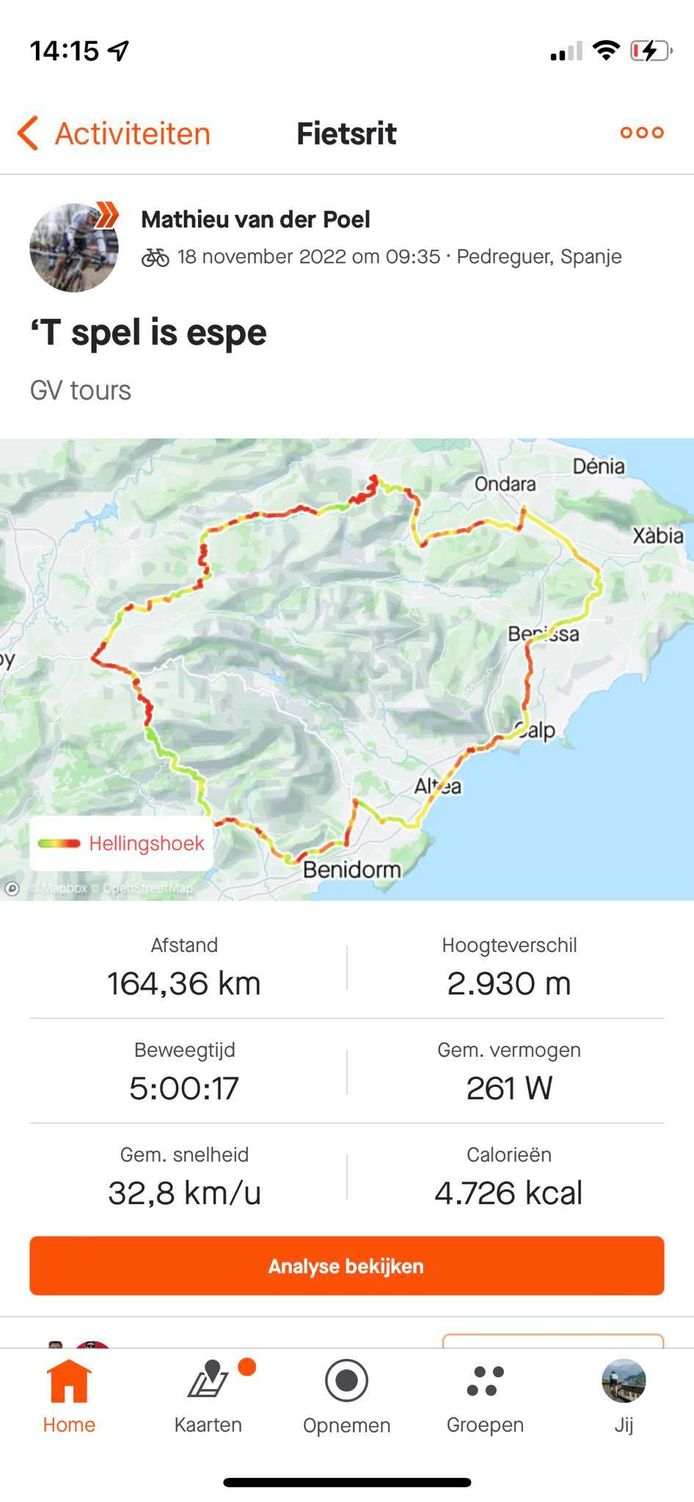
Task: Switch to the Kaarten tab
Action: click(208, 1396)
